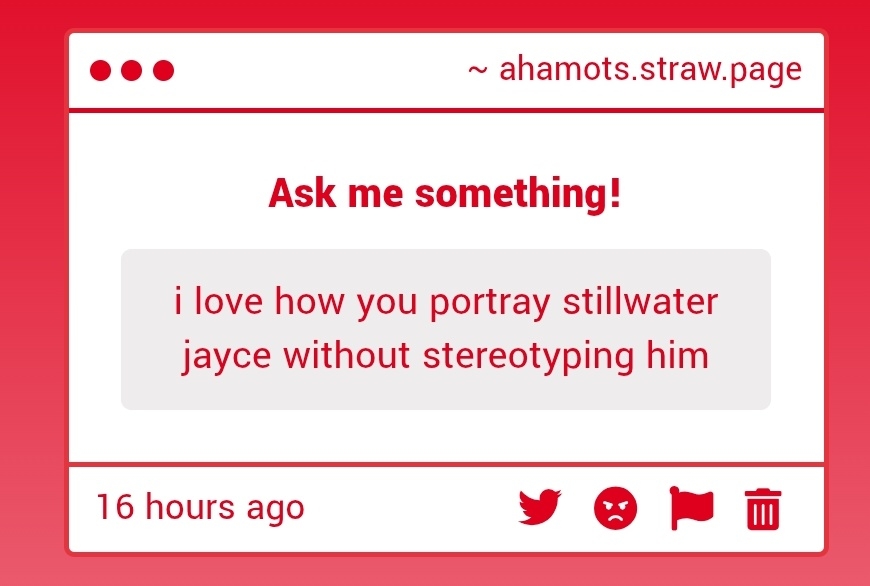
Task: Delete this ask with the trash icon
Action: coord(763,509)
